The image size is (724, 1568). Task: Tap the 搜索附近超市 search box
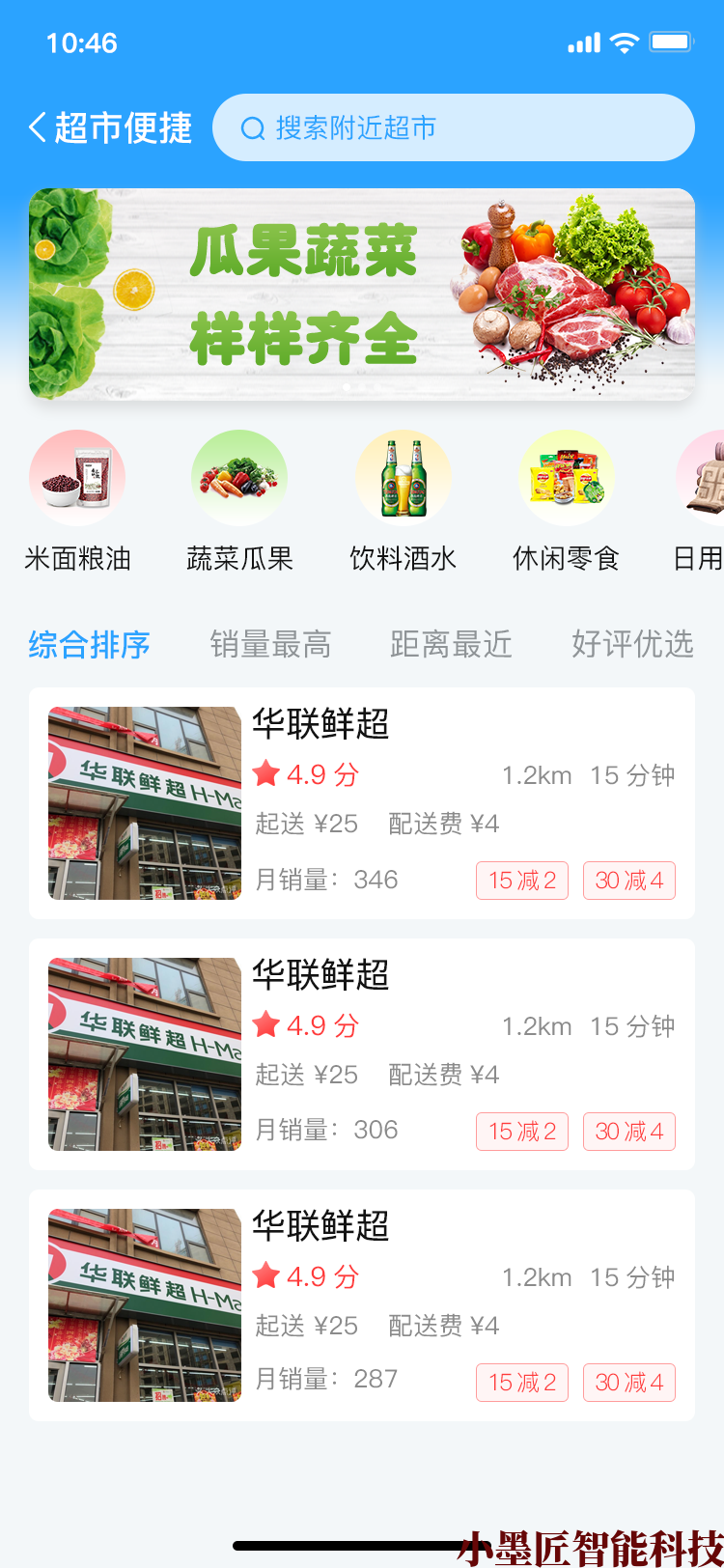pyautogui.click(x=452, y=127)
